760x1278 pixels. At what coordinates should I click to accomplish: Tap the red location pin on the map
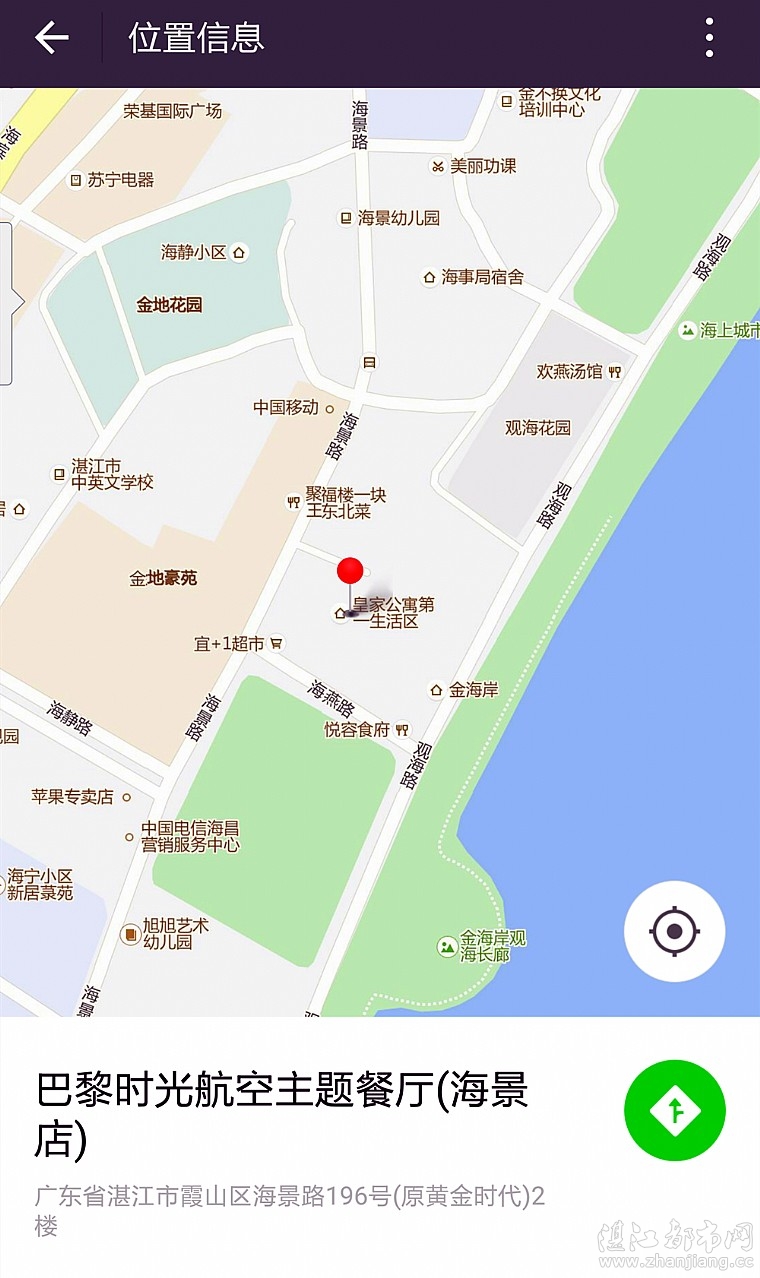349,572
